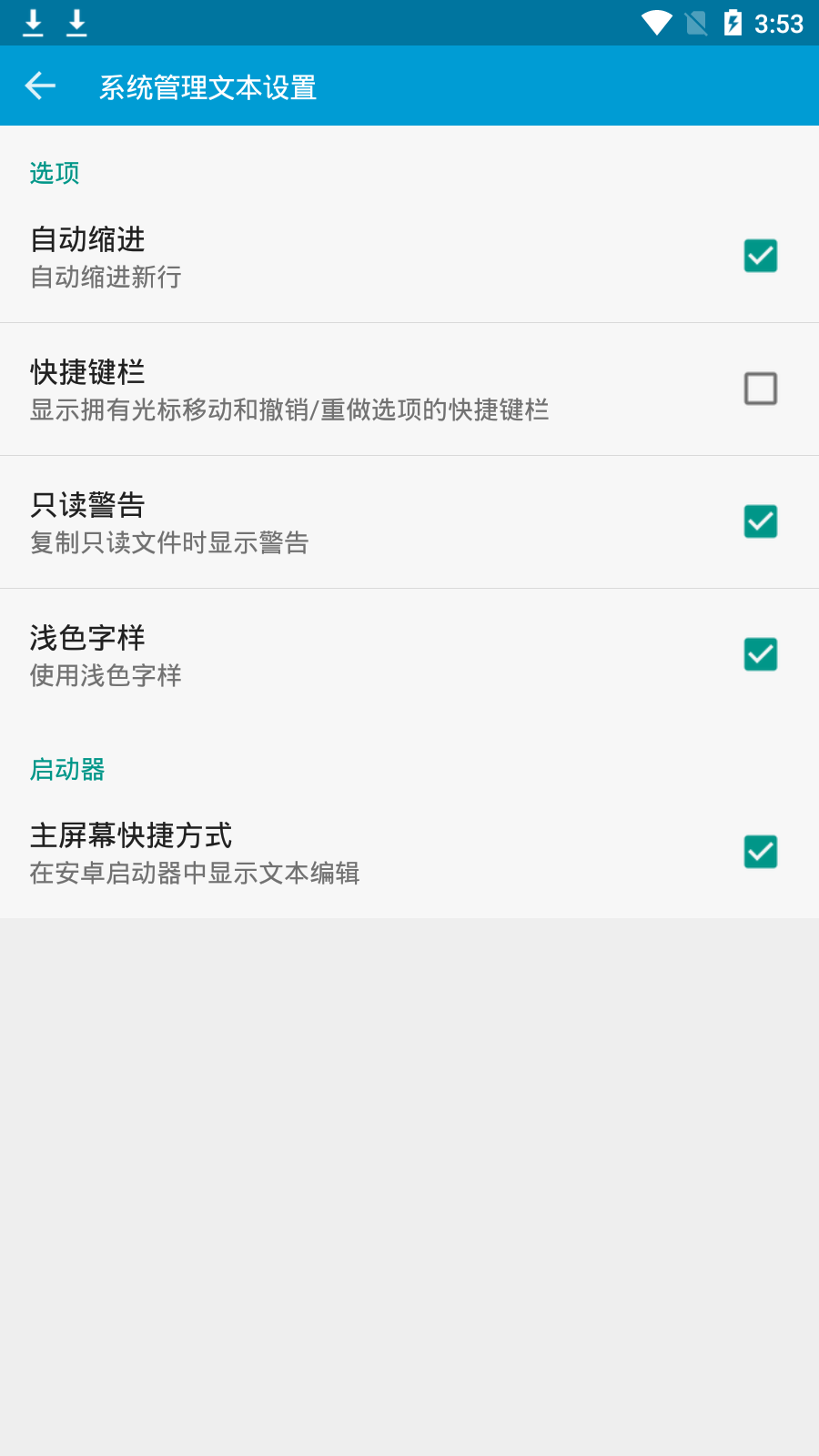Disable the 只读警告 checkbox
The width and height of the screenshot is (819, 1456).
(761, 521)
